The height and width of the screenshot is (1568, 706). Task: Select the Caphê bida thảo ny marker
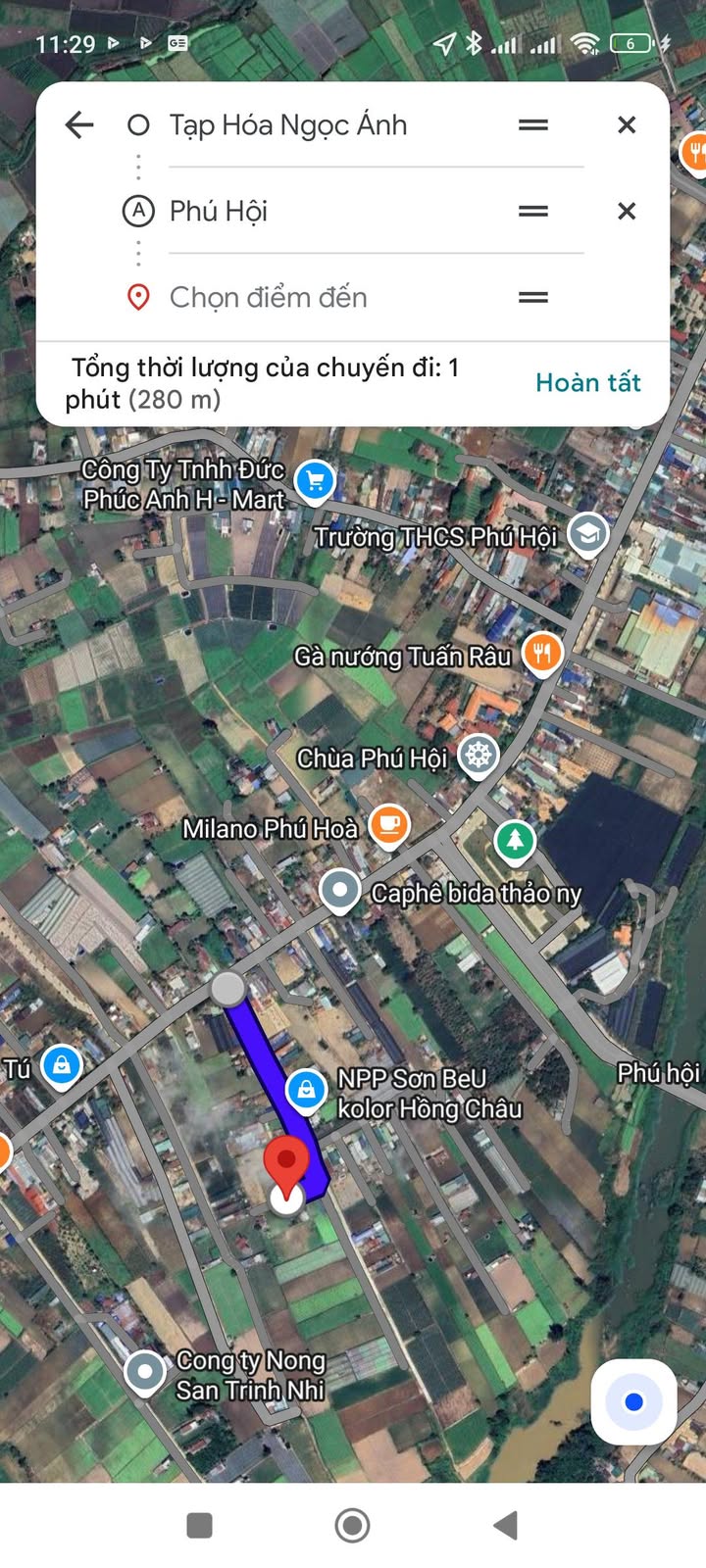click(x=340, y=891)
